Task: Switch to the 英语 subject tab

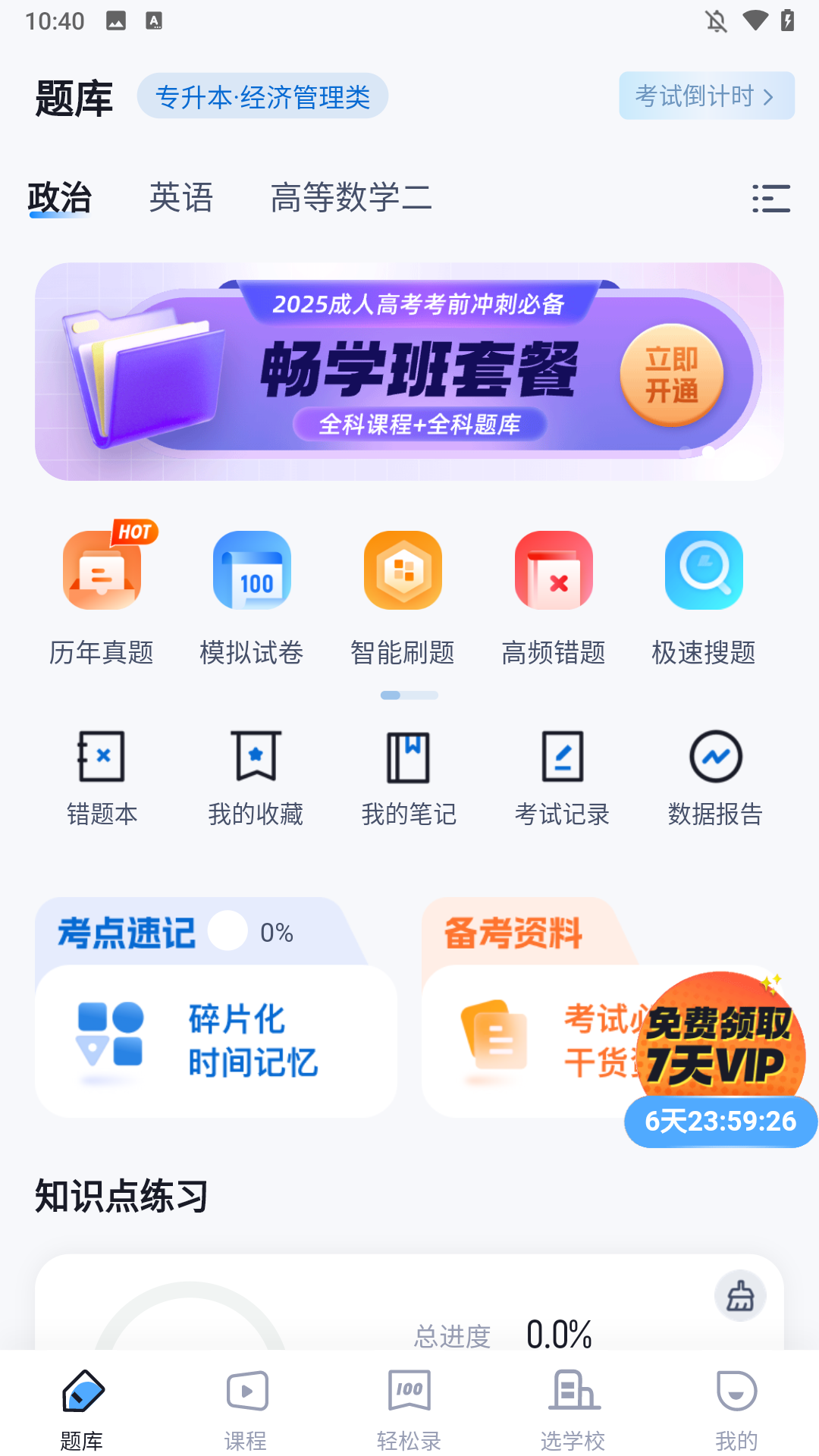Action: [181, 198]
